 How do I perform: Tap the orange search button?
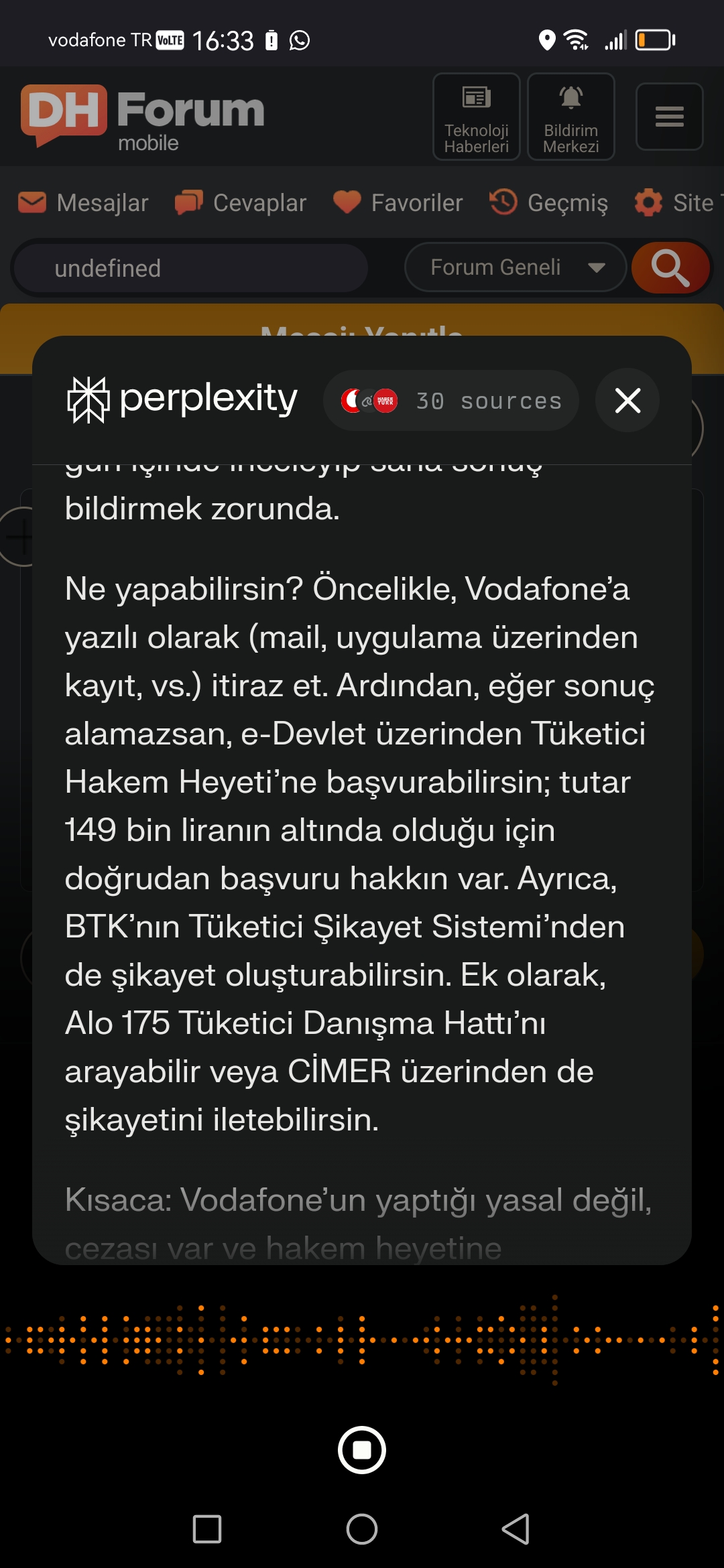pos(670,268)
